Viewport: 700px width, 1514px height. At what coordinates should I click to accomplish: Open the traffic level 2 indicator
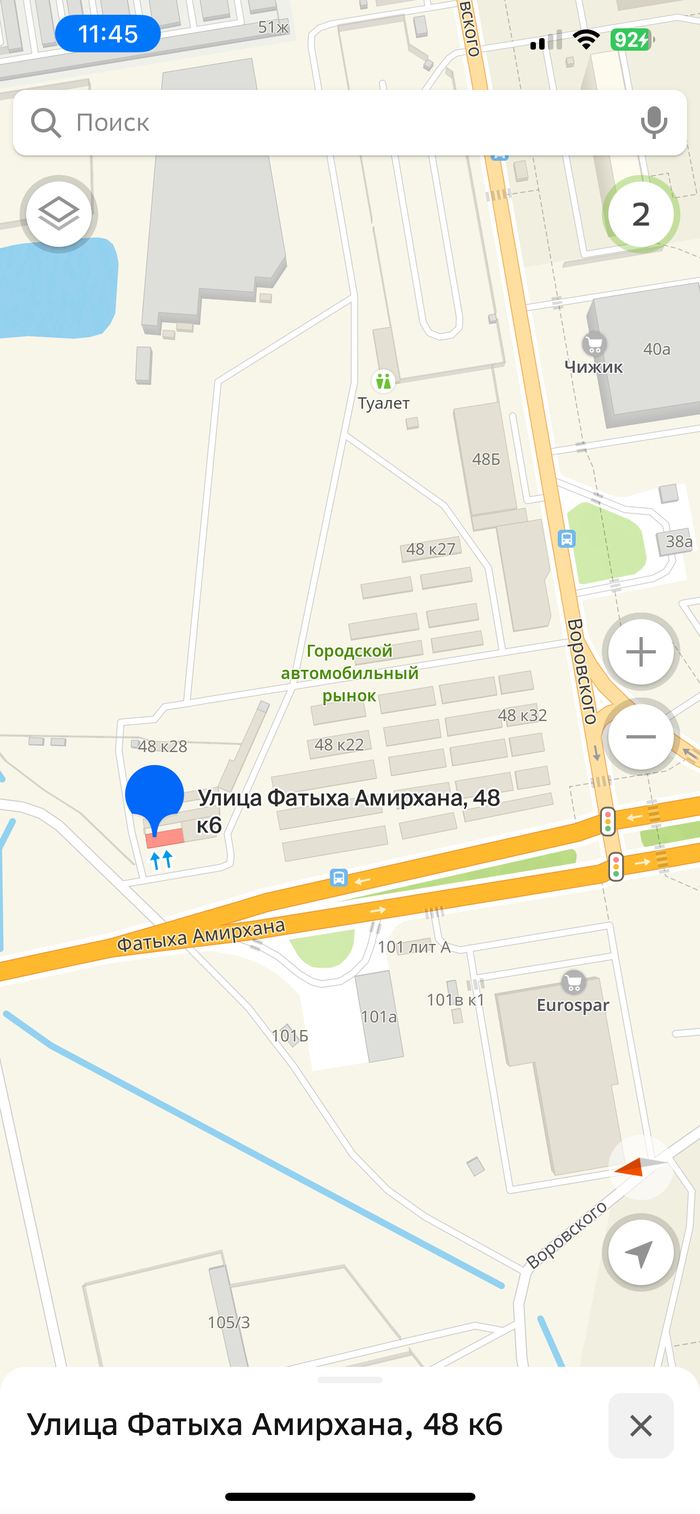tap(640, 214)
